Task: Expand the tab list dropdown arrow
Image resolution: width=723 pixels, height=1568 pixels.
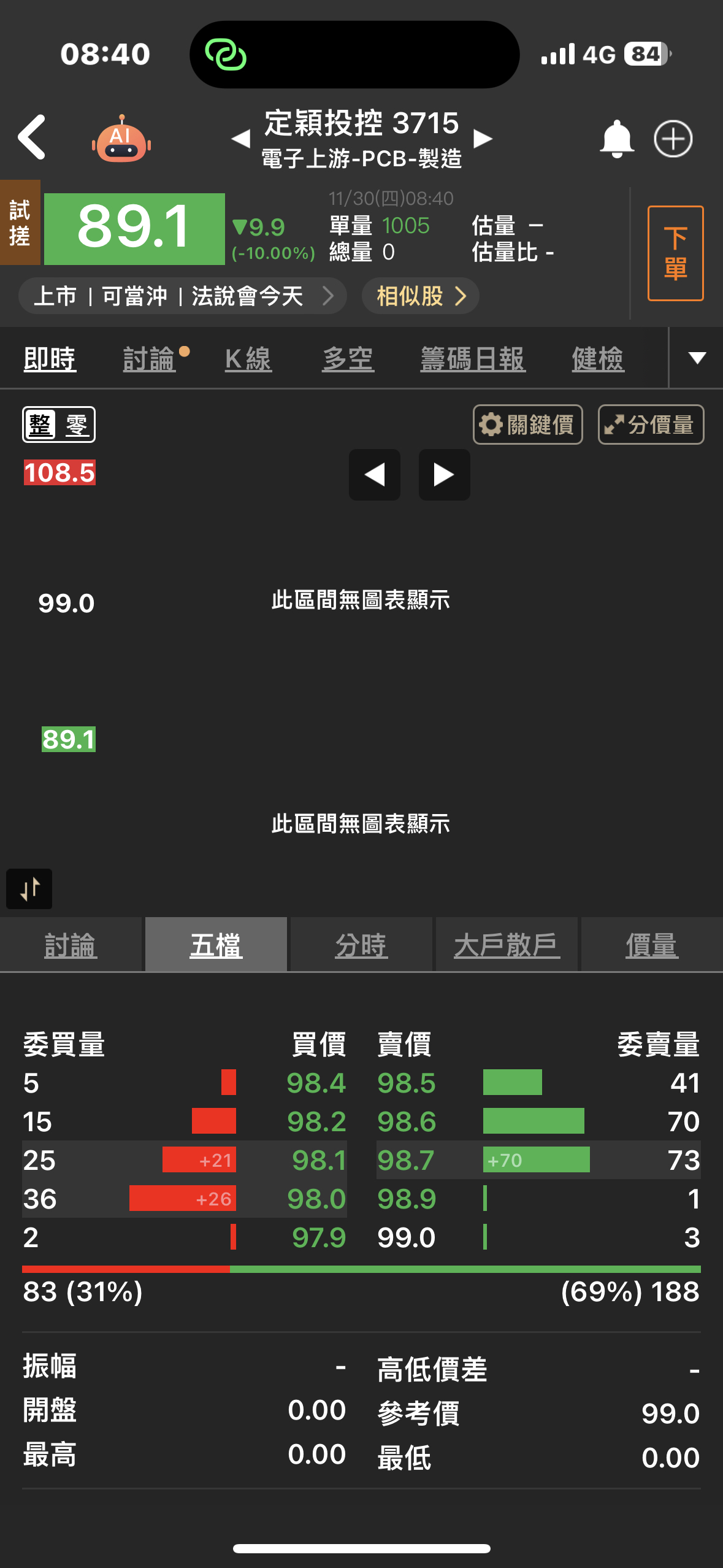Action: [x=697, y=358]
